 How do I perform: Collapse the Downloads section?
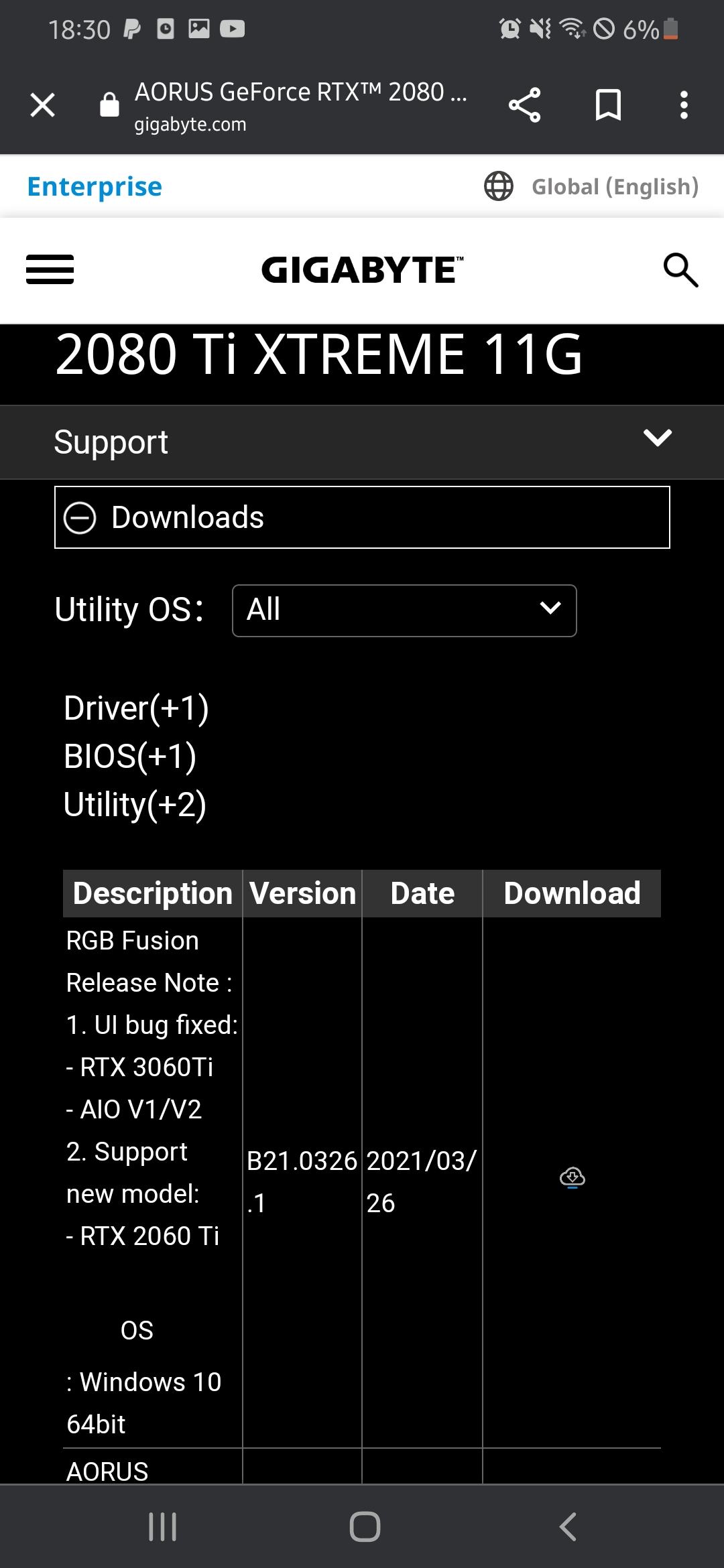pyautogui.click(x=362, y=517)
